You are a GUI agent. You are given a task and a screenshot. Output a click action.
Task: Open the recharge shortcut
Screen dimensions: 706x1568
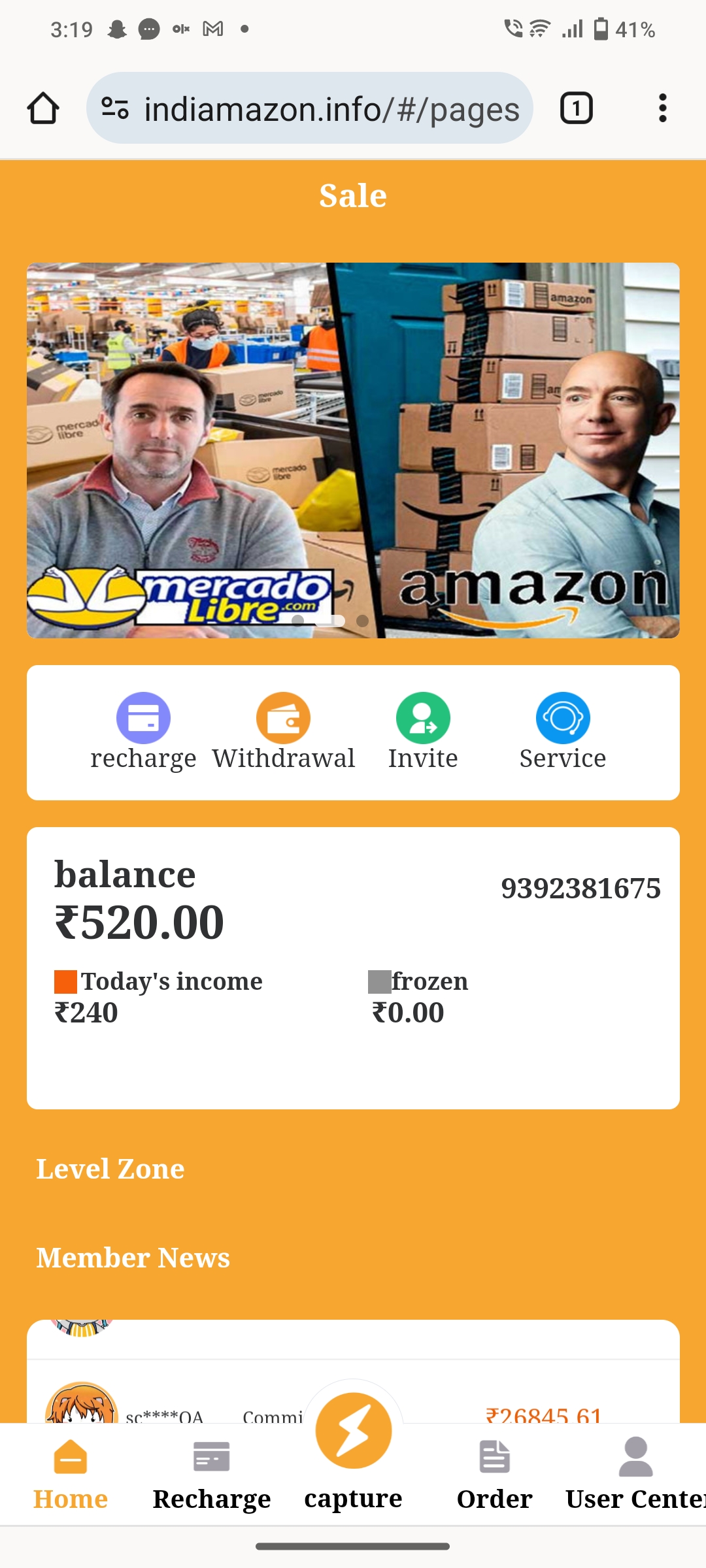click(x=143, y=732)
